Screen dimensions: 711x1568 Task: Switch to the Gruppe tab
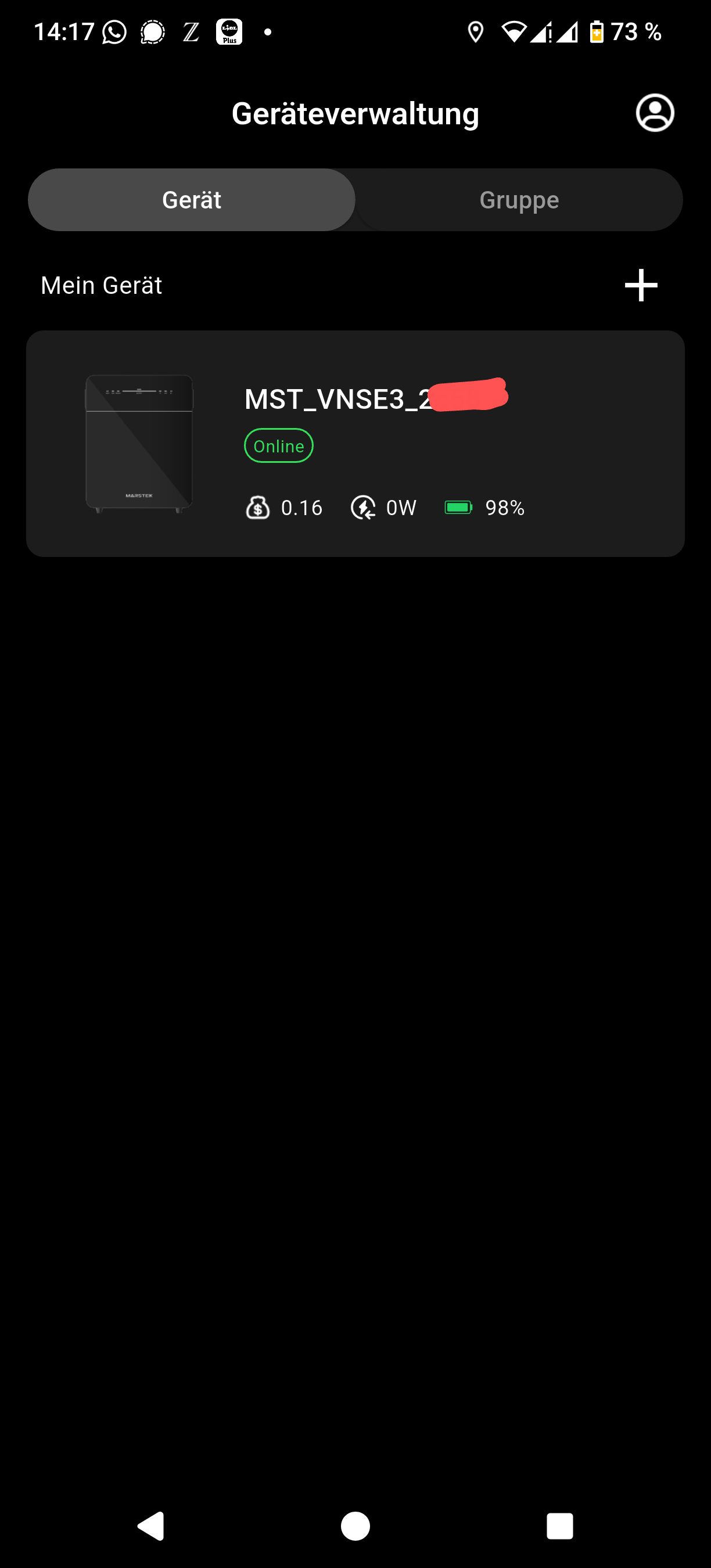pos(519,200)
